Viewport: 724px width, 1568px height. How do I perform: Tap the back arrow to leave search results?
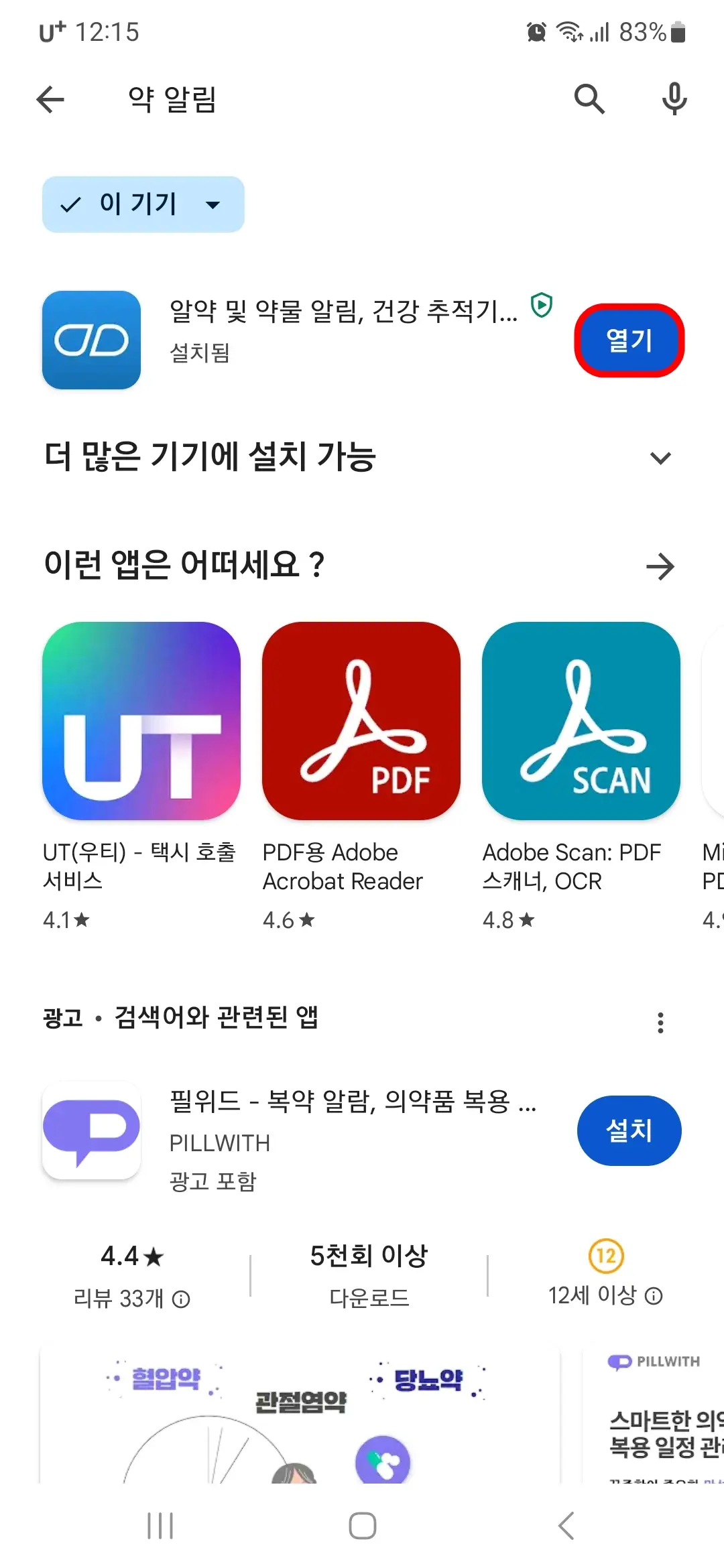pyautogui.click(x=50, y=99)
